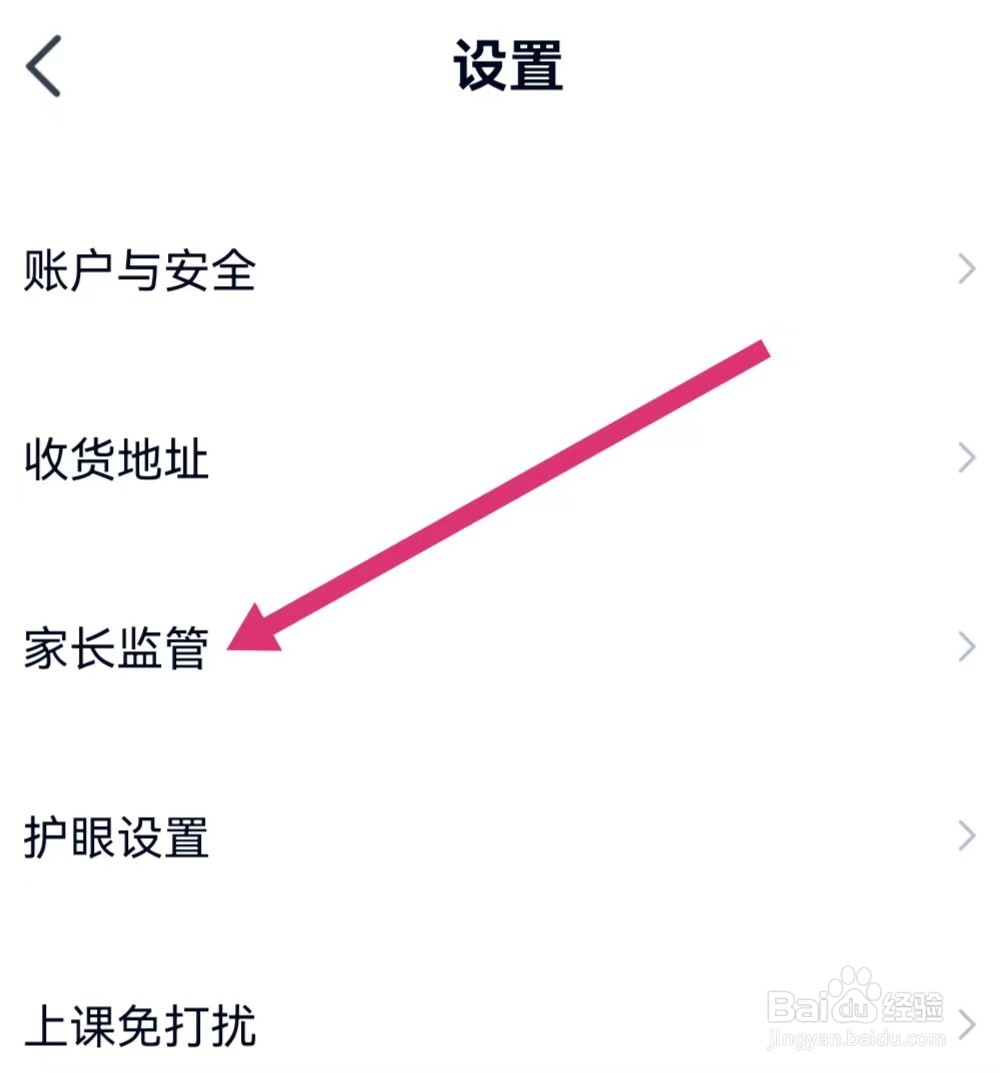Select 家长监管 (Parental Supervision) option
The image size is (1000, 1073).
[x=115, y=647]
